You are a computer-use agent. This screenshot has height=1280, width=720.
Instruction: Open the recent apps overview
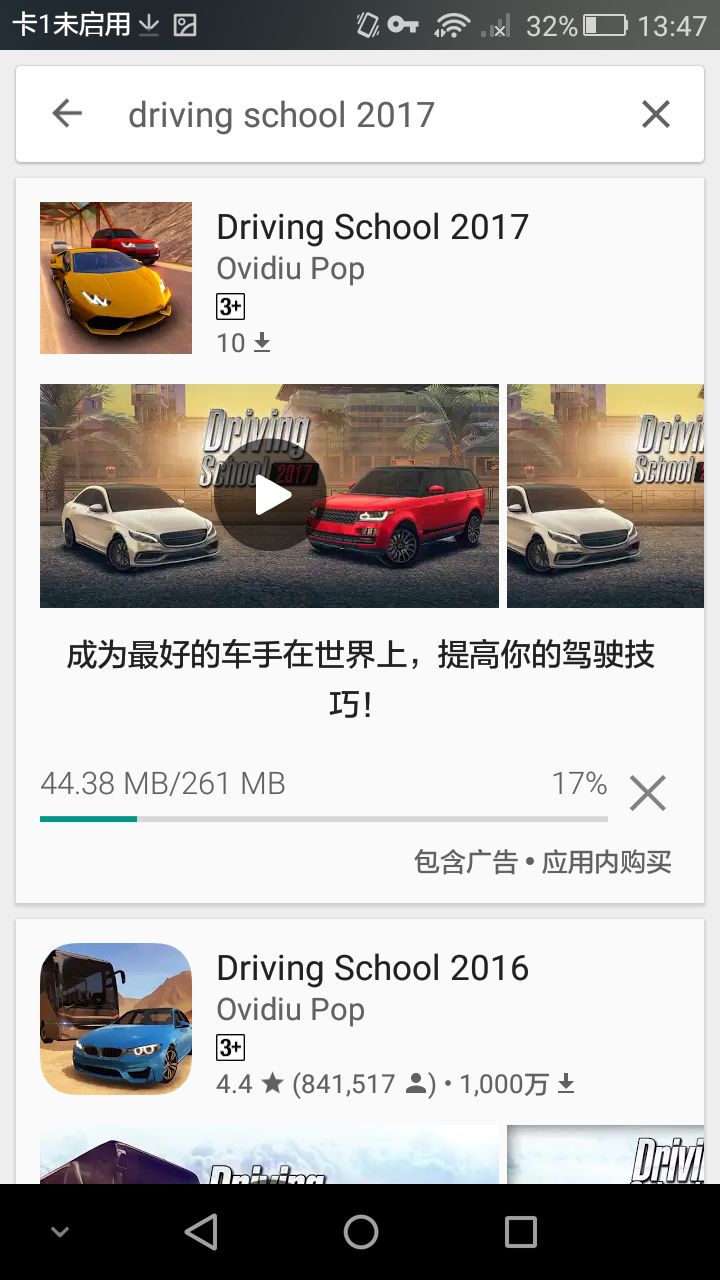520,1232
